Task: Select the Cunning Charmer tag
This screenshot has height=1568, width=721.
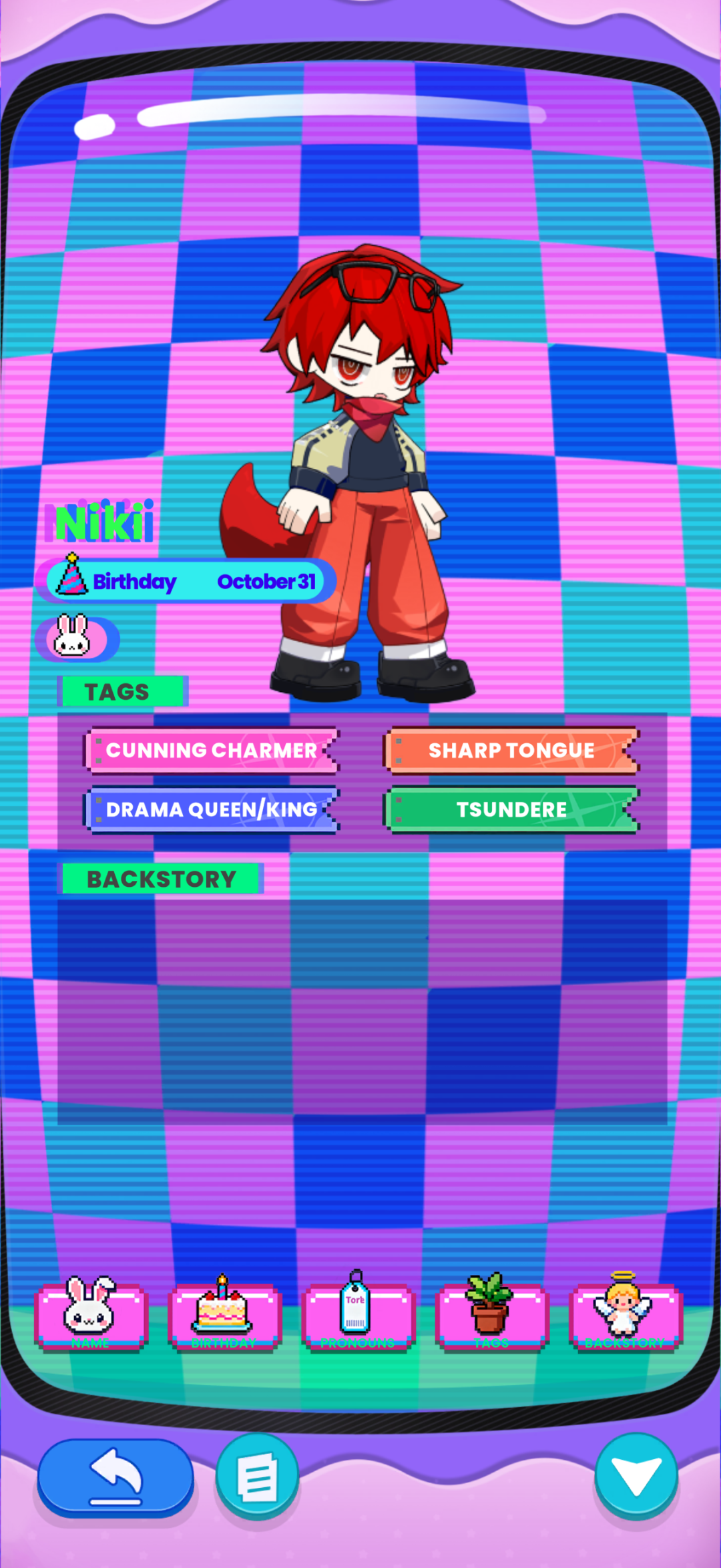Action: (211, 750)
